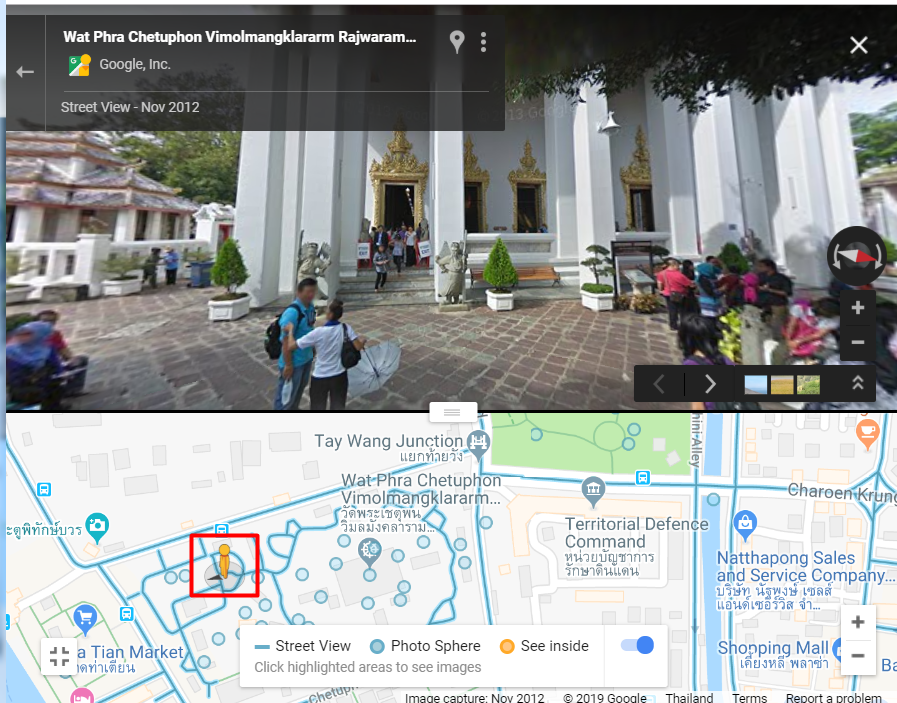Open the Terms link

[749, 697]
